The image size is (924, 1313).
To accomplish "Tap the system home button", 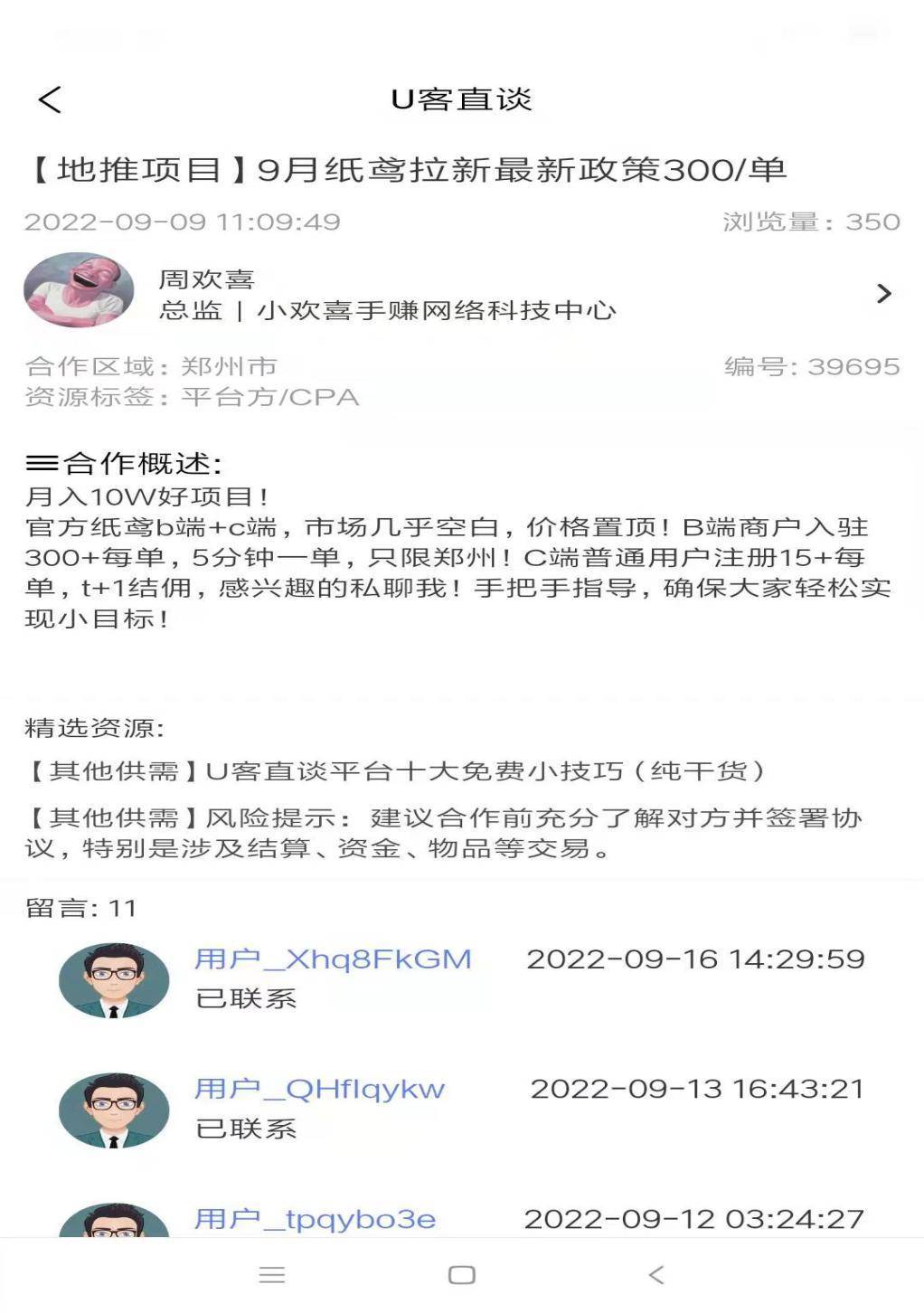I will [x=462, y=1275].
